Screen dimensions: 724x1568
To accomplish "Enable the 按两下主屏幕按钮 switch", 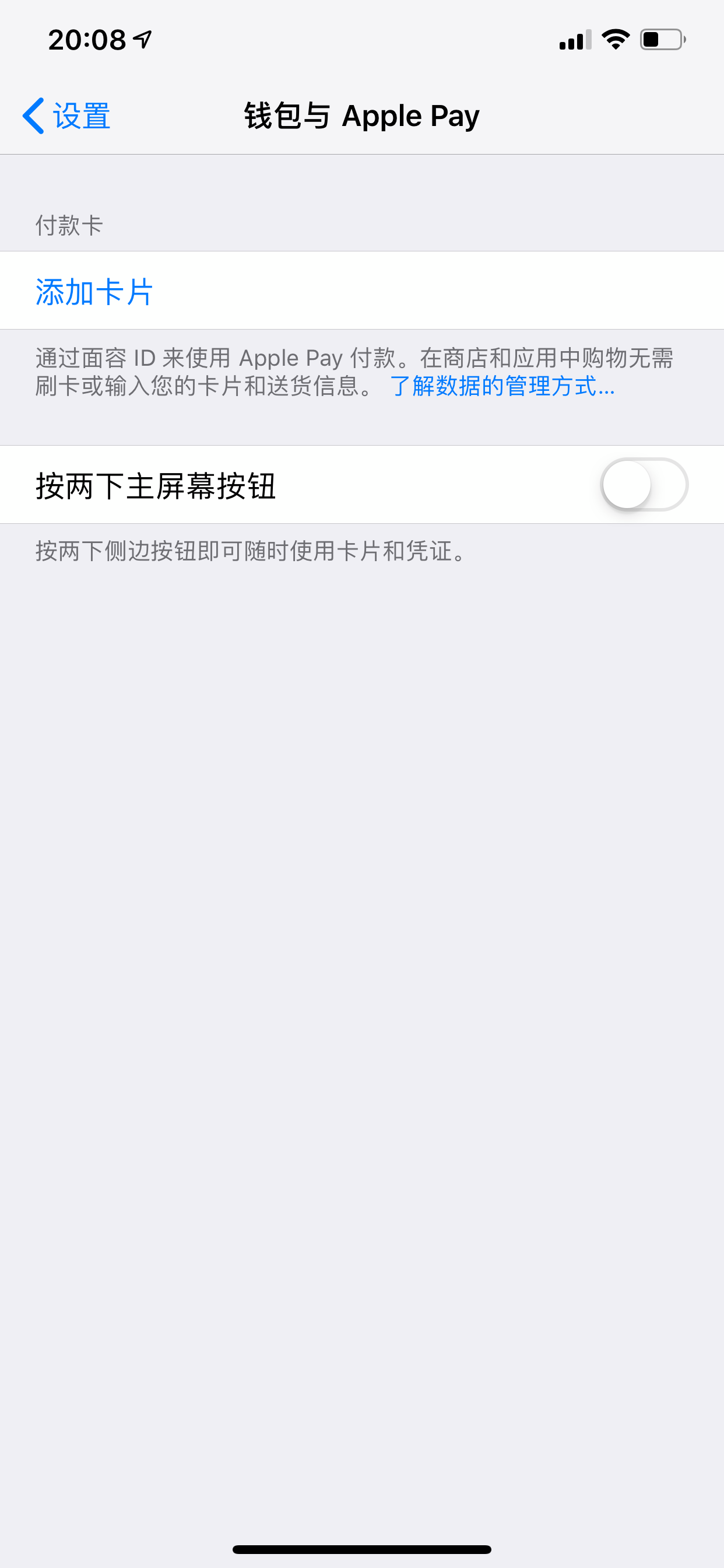I will (x=644, y=485).
